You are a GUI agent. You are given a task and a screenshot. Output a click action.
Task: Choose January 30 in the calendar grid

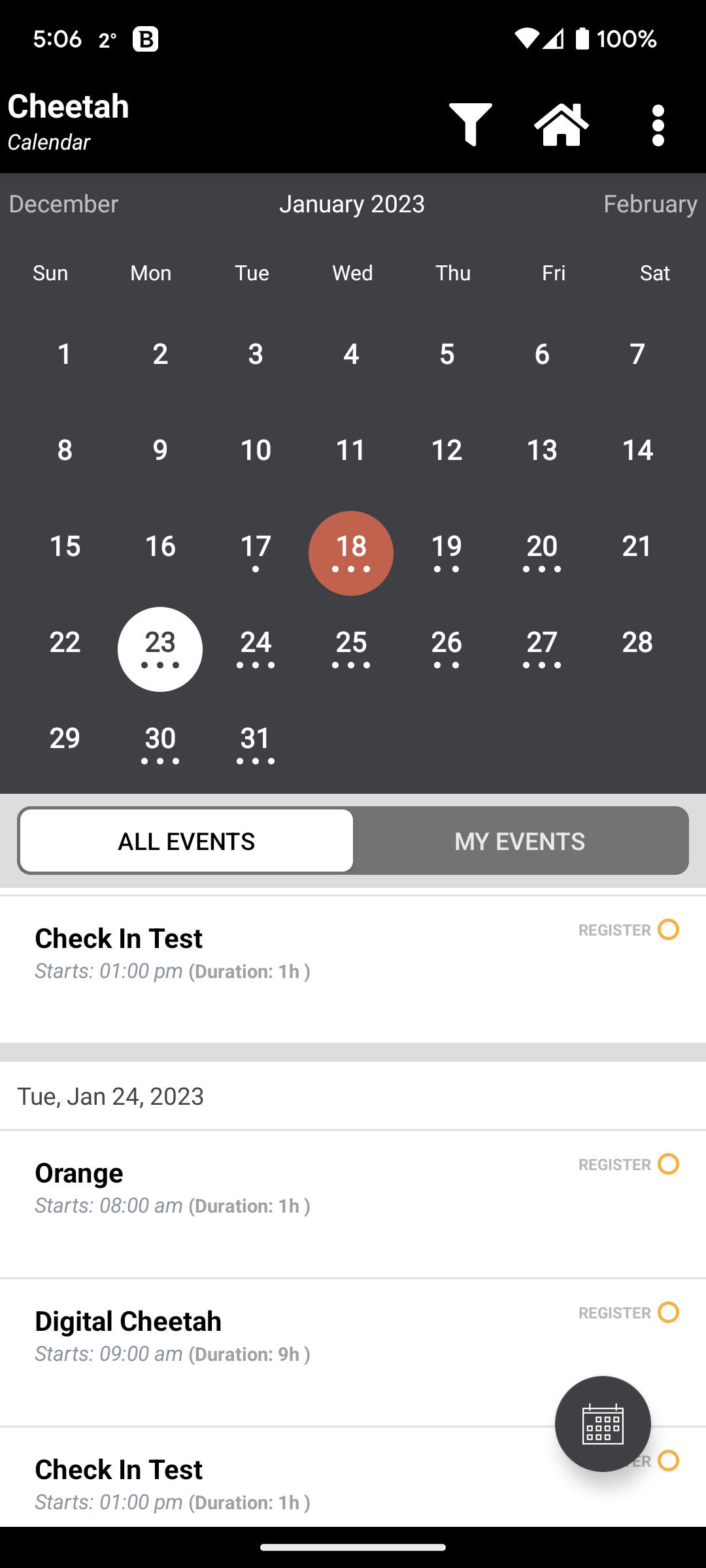pyautogui.click(x=160, y=744)
